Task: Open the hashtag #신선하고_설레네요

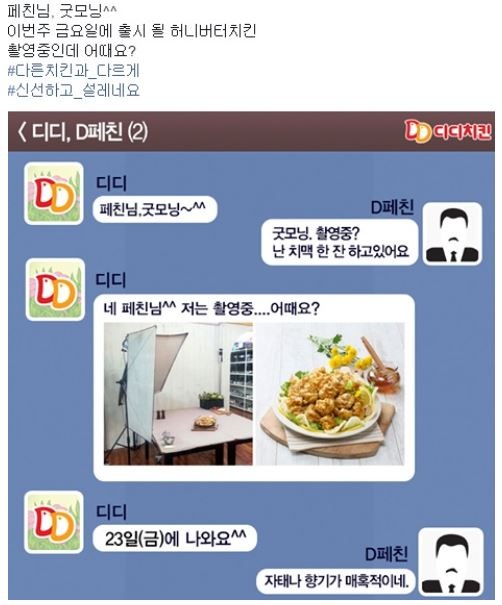Action: (x=73, y=91)
